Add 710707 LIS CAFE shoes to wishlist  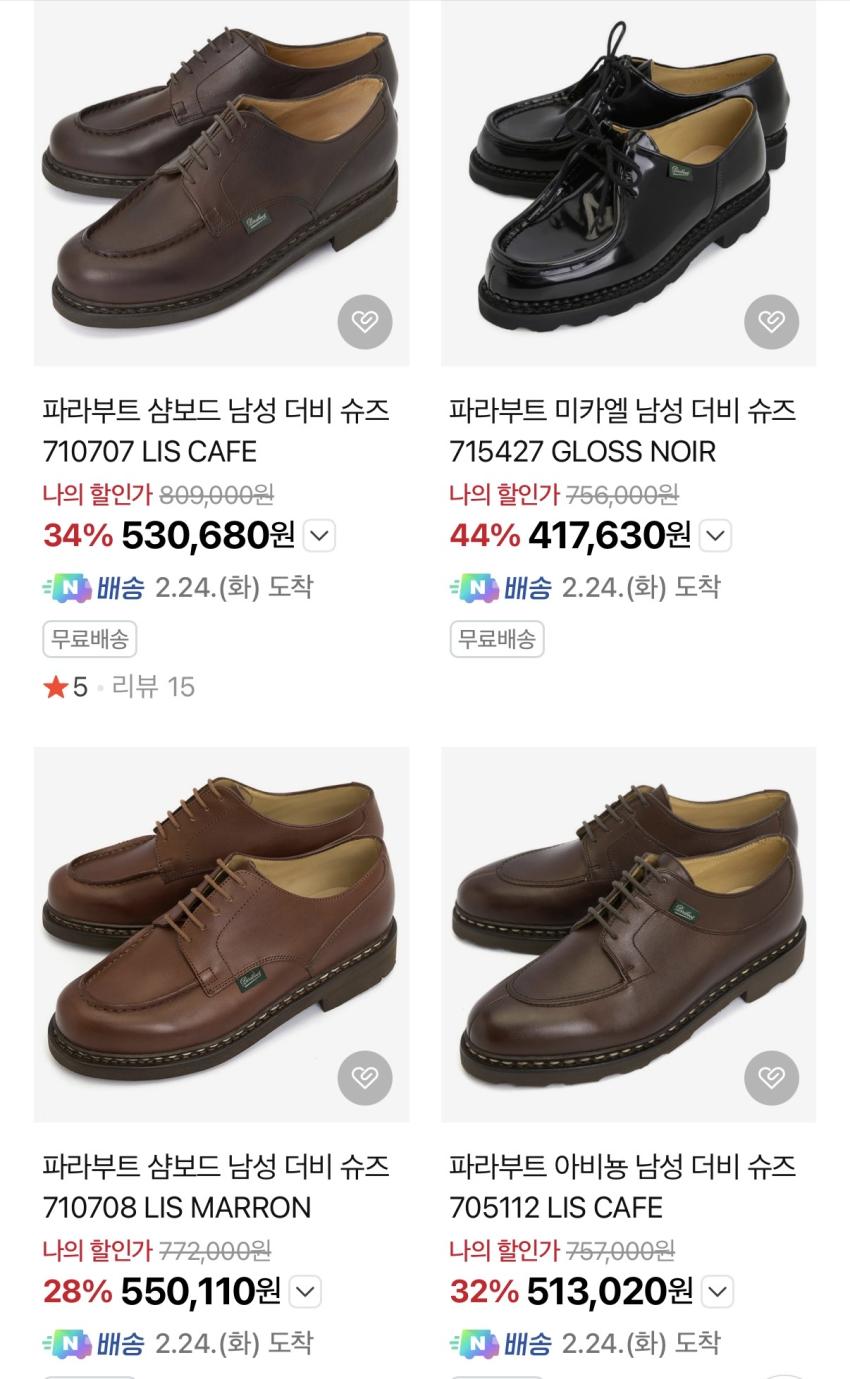(x=365, y=322)
